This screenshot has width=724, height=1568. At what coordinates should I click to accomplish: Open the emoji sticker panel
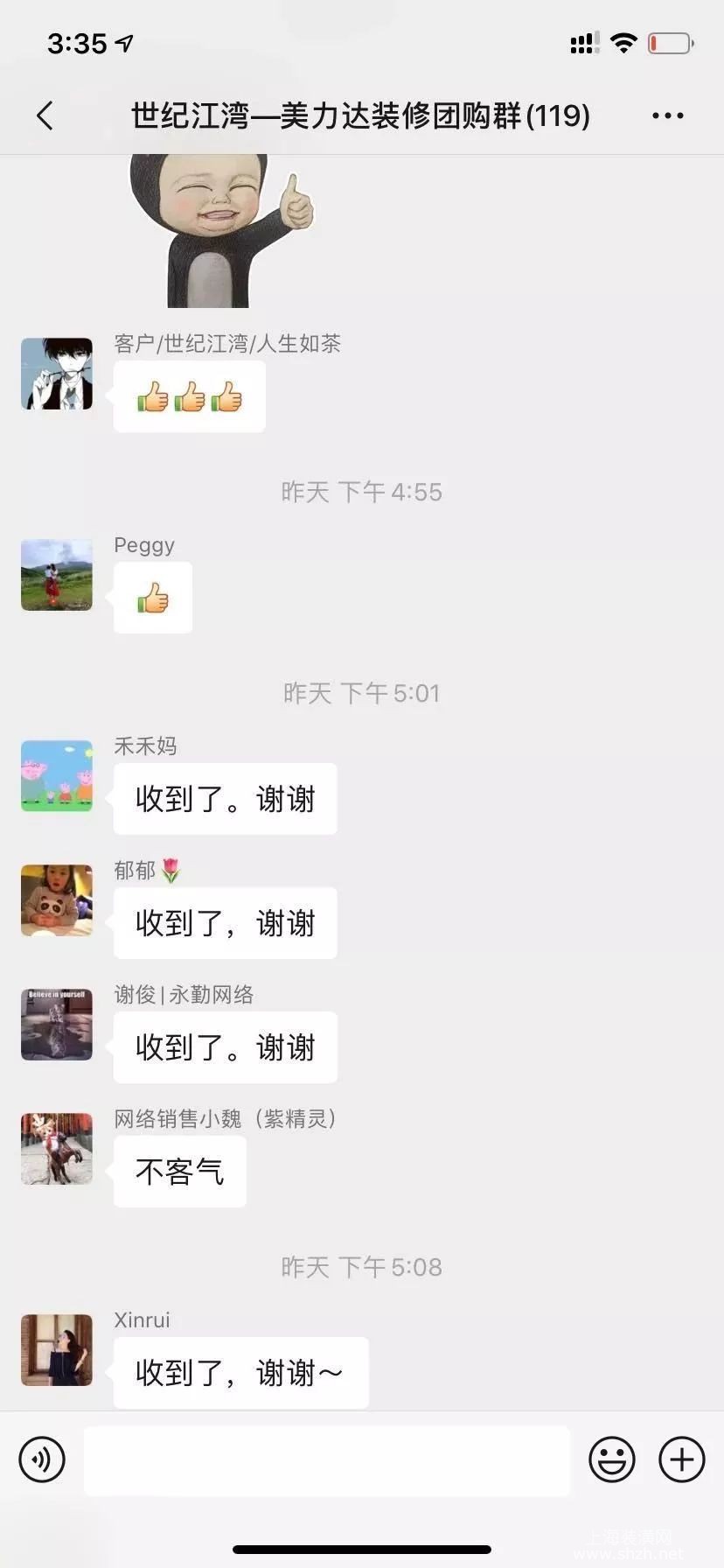coord(612,1459)
